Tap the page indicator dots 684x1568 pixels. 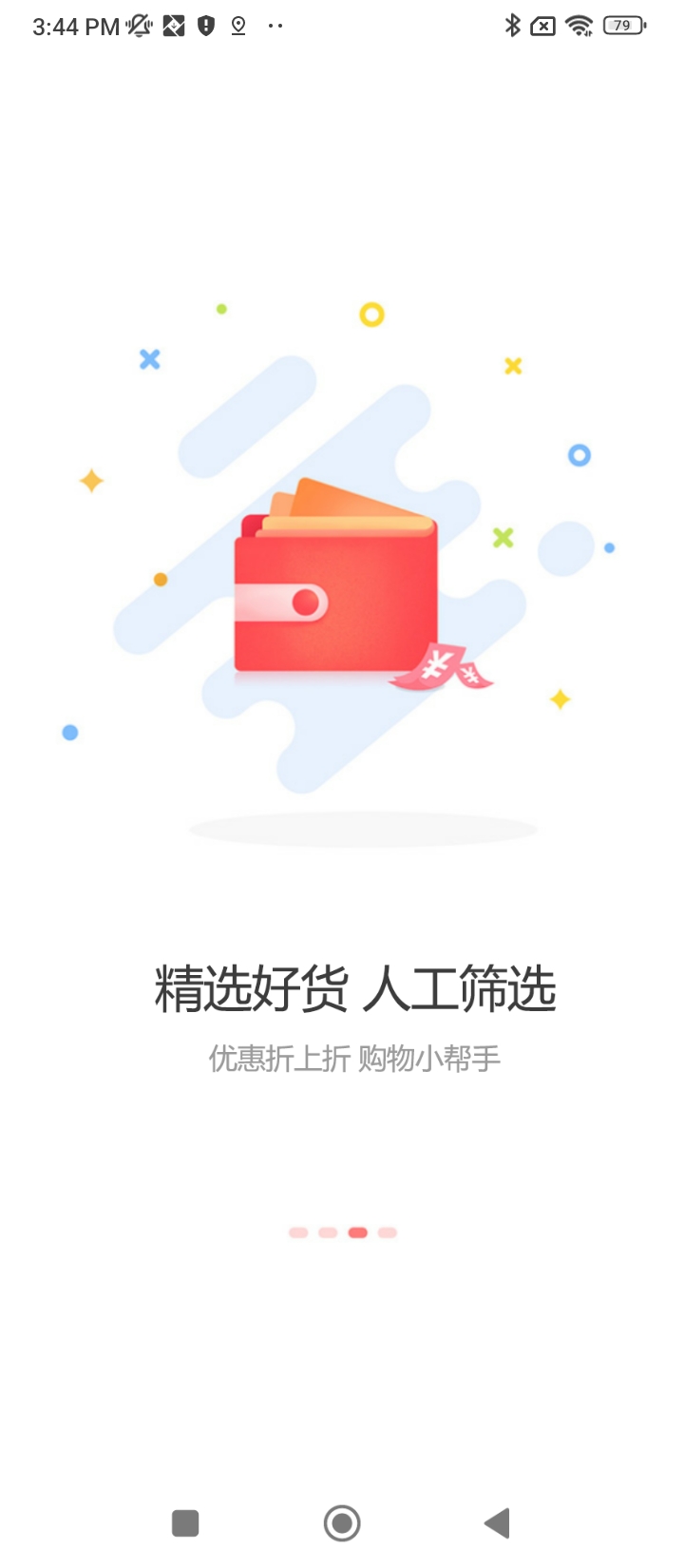click(342, 1233)
